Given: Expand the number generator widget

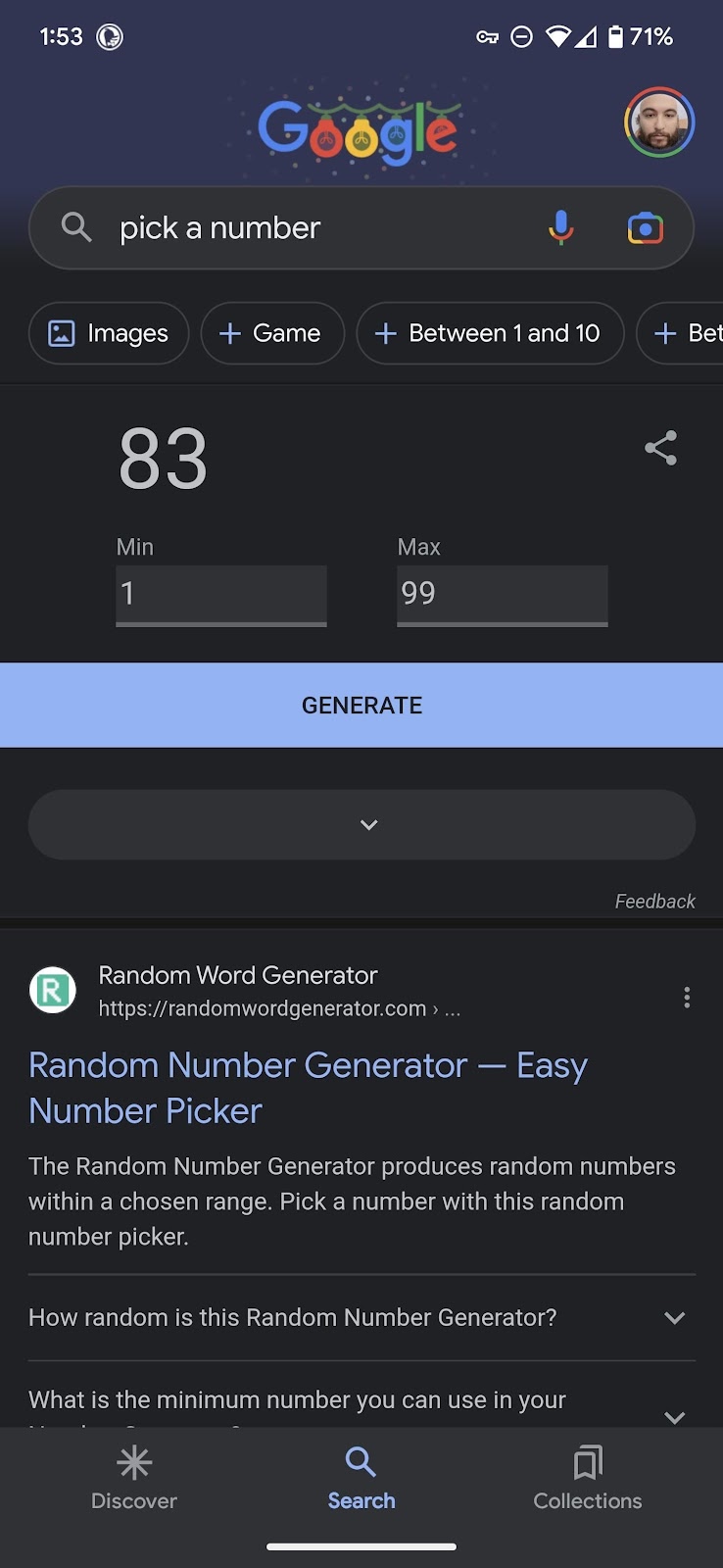Looking at the screenshot, I should tap(361, 824).
